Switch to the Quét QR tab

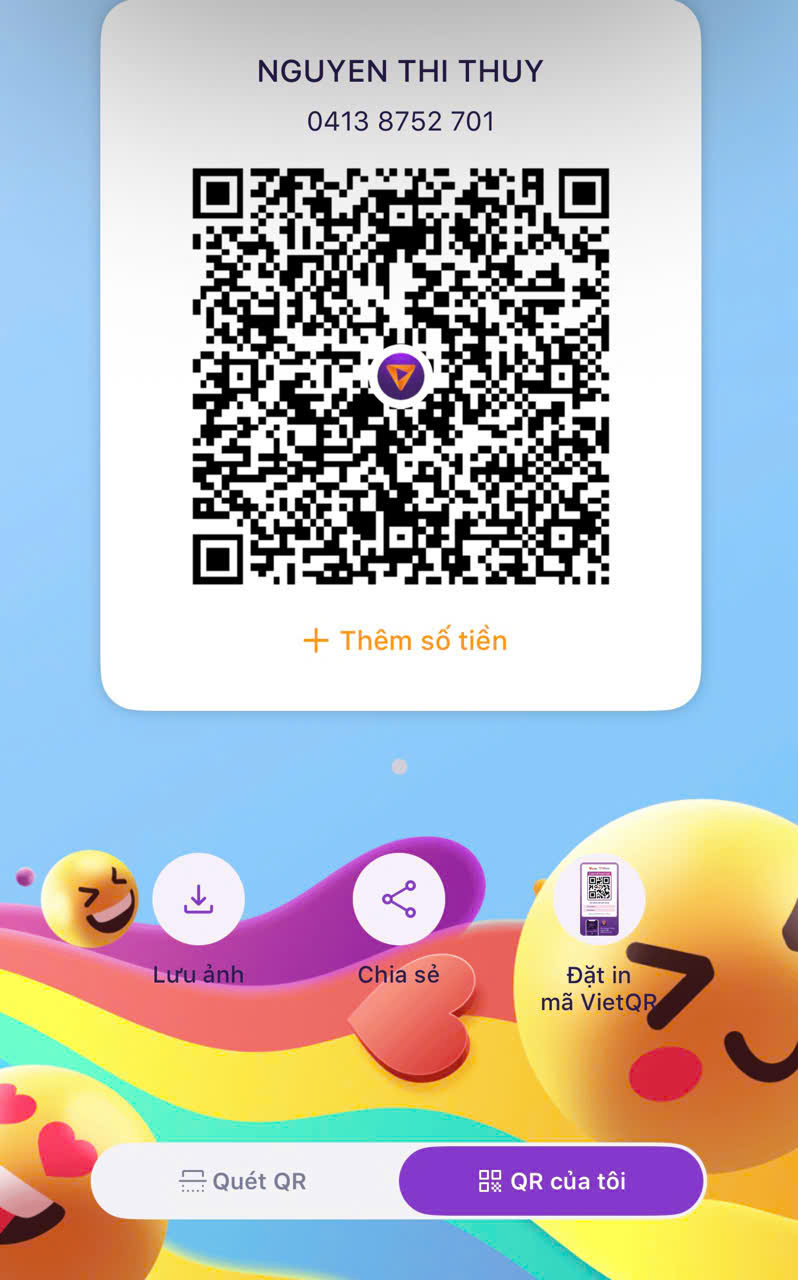click(244, 1181)
